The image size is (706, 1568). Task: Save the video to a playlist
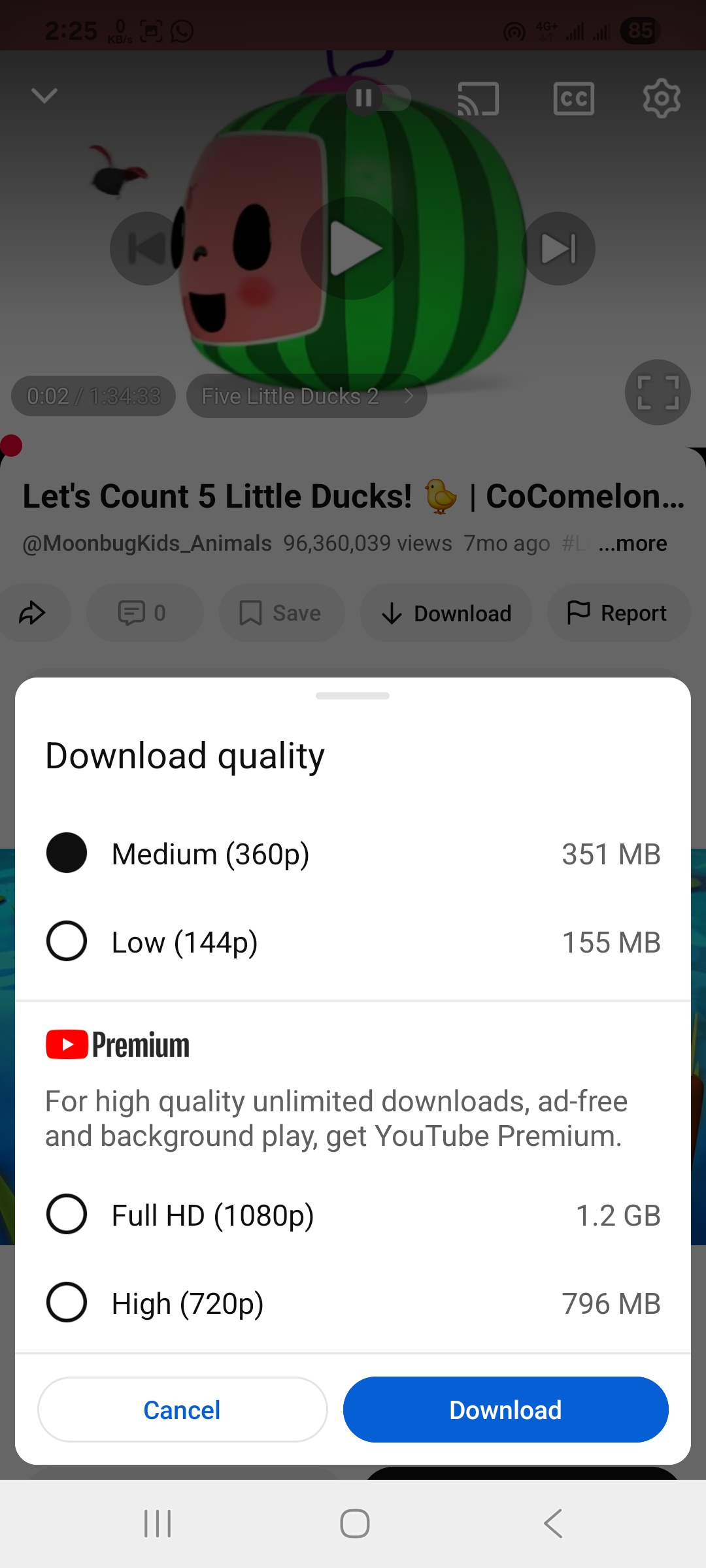(281, 613)
